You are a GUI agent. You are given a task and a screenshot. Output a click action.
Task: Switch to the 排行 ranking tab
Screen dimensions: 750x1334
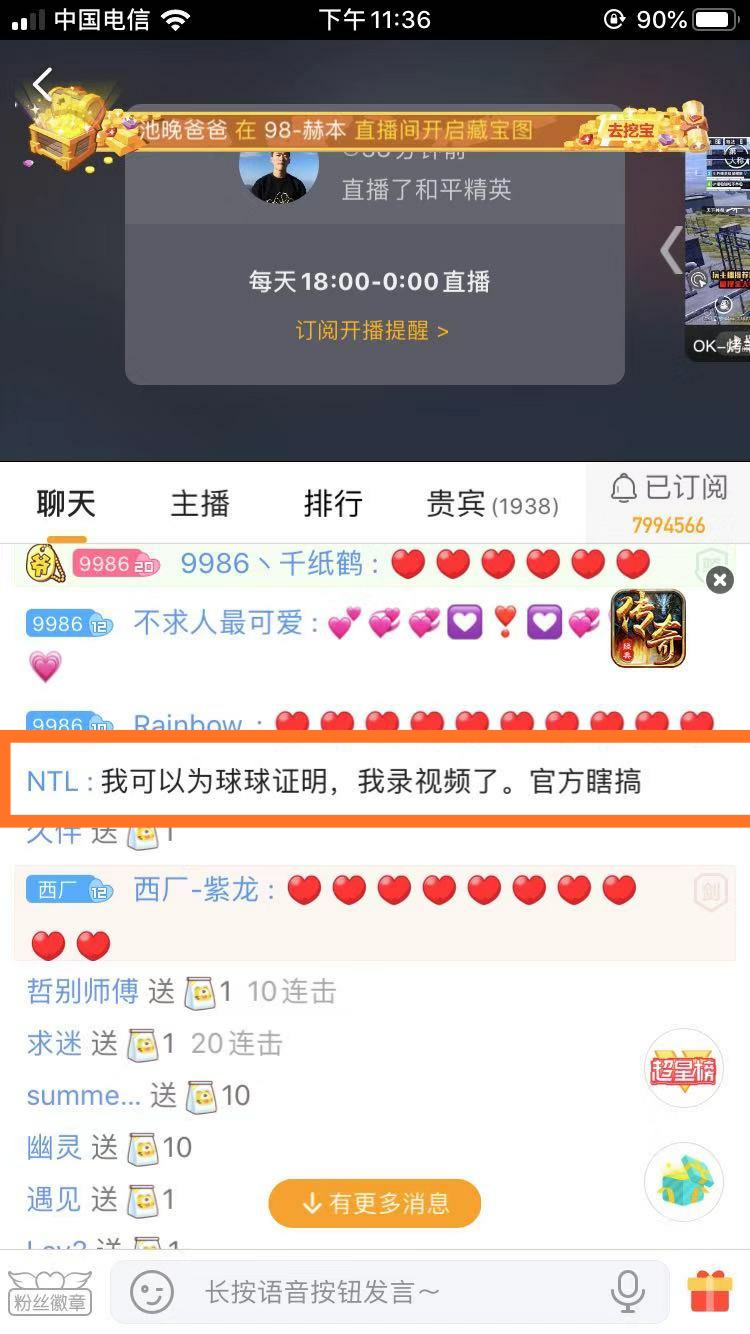click(x=332, y=504)
